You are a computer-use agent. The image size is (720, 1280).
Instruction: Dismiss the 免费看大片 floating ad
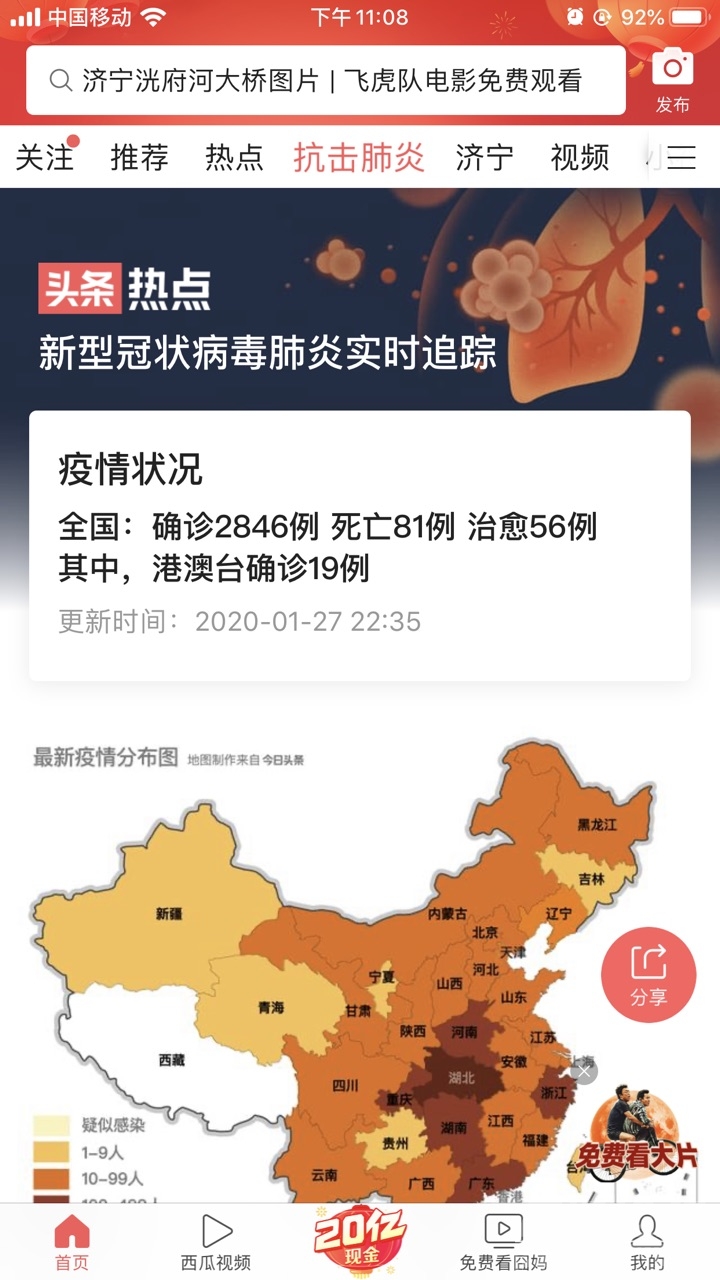tap(585, 1071)
